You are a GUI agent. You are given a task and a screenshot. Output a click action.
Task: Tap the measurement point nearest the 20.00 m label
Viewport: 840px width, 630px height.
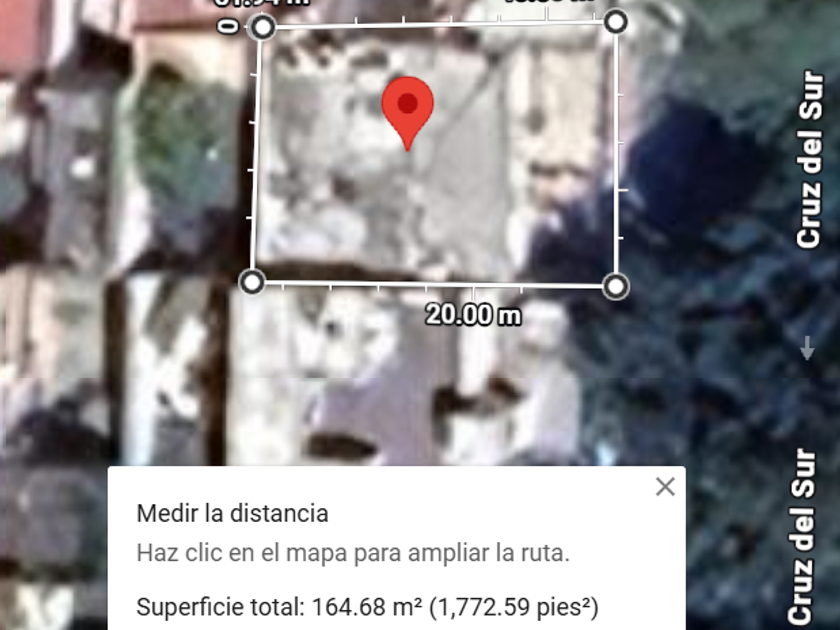click(617, 286)
